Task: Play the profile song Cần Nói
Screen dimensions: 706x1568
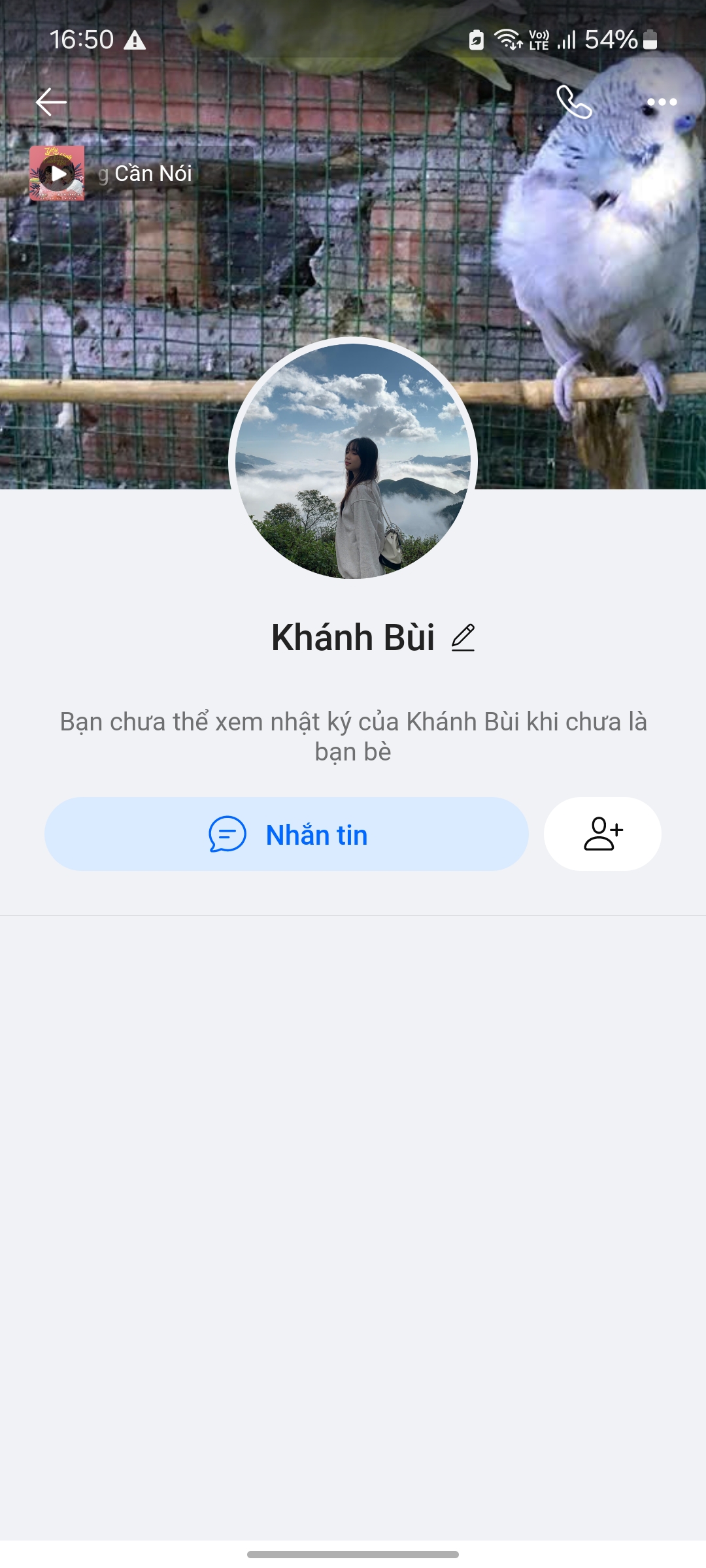Action: [x=58, y=173]
